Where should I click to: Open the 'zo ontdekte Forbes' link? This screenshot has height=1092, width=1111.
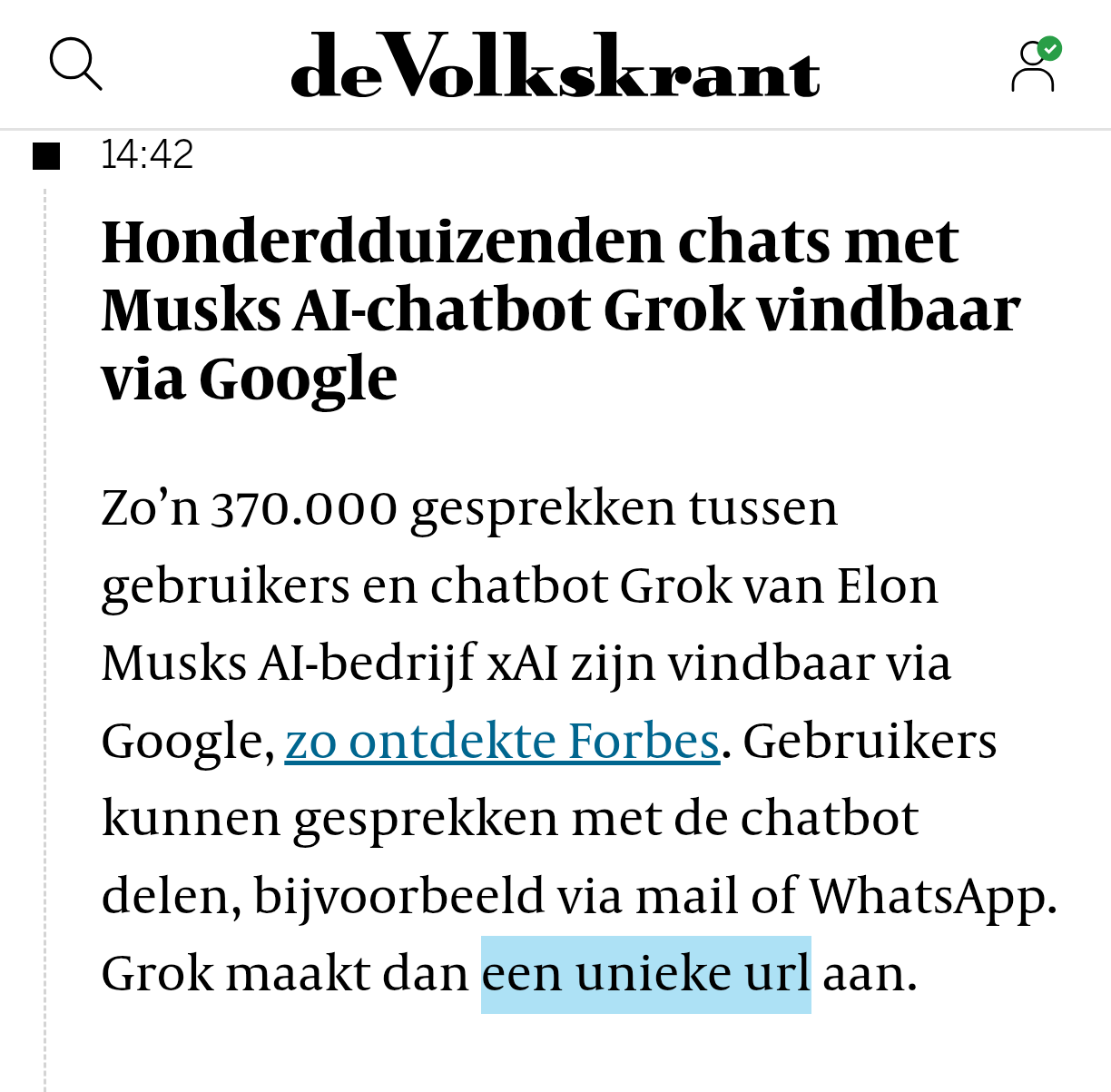point(502,741)
